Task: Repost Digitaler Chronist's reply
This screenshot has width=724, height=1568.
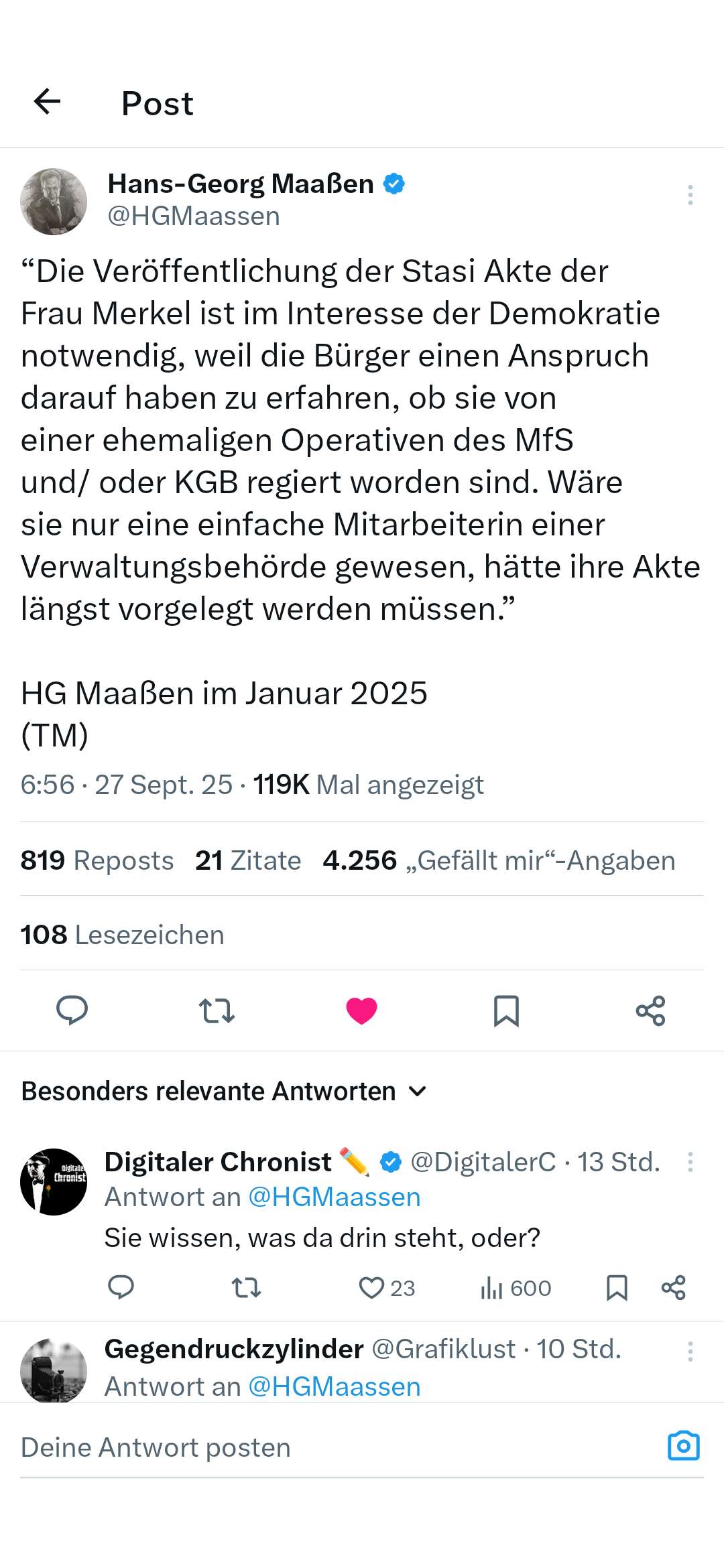Action: (x=246, y=1288)
